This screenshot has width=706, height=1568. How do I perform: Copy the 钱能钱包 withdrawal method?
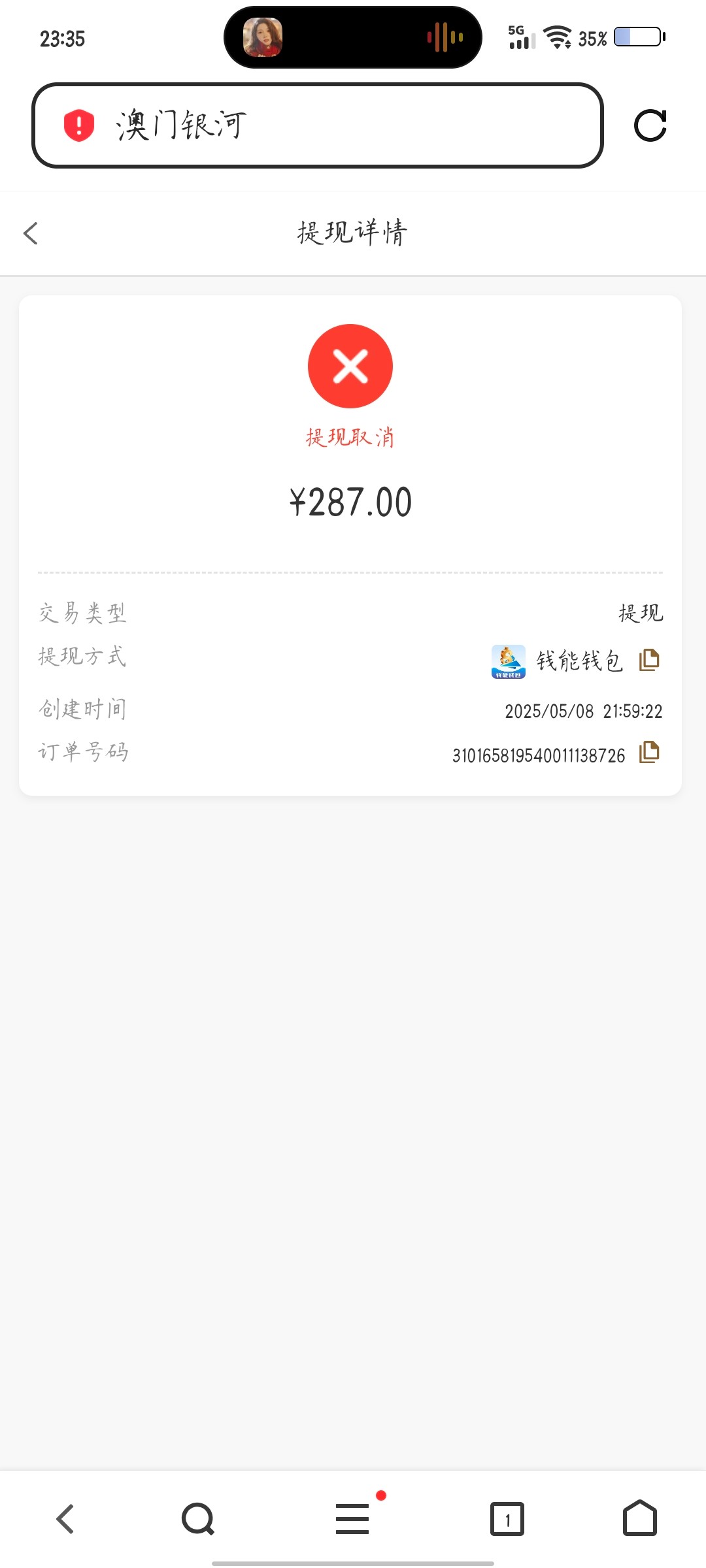pos(649,660)
